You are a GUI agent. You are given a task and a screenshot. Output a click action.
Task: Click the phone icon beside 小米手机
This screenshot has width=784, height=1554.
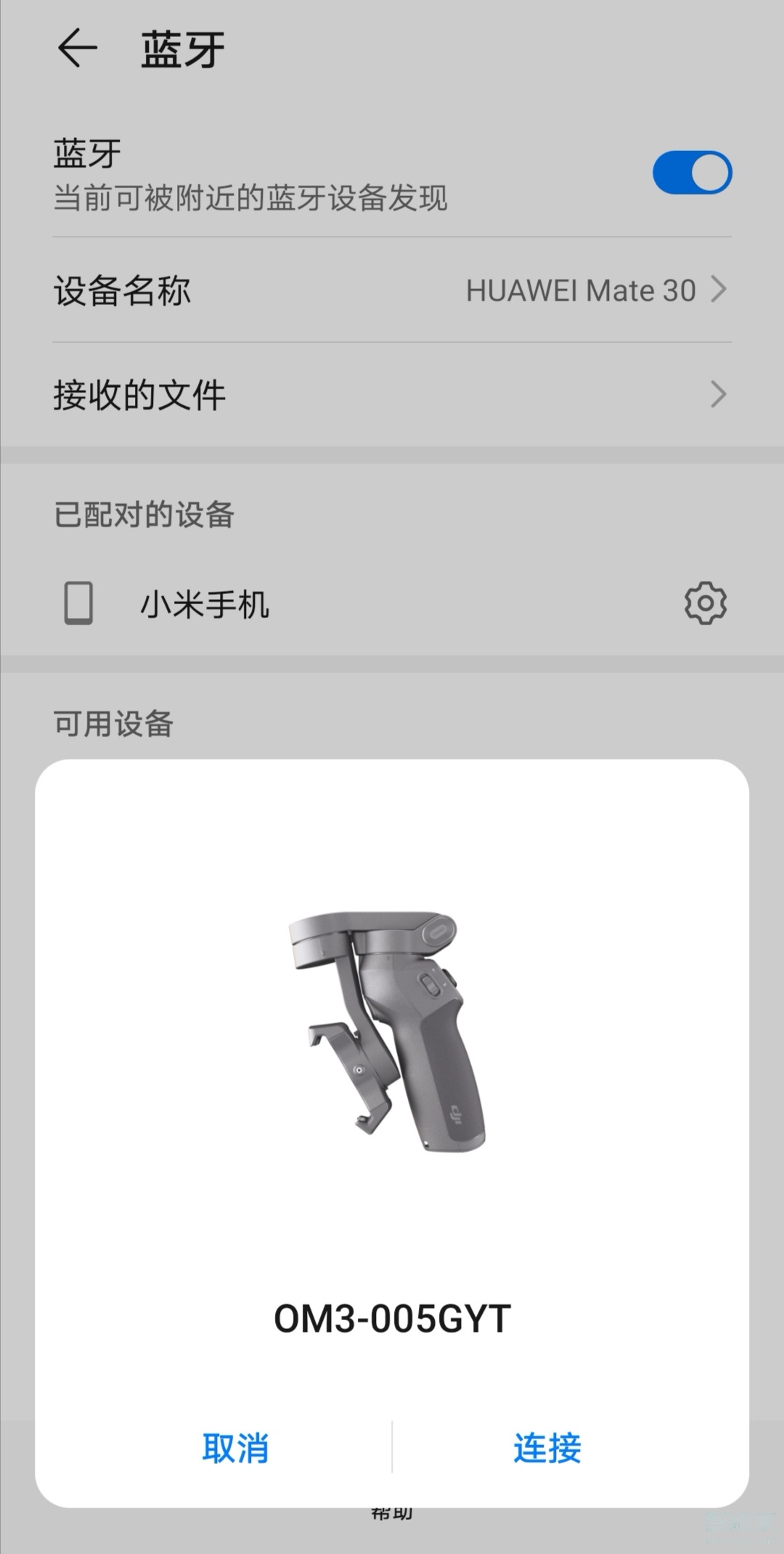coord(80,603)
